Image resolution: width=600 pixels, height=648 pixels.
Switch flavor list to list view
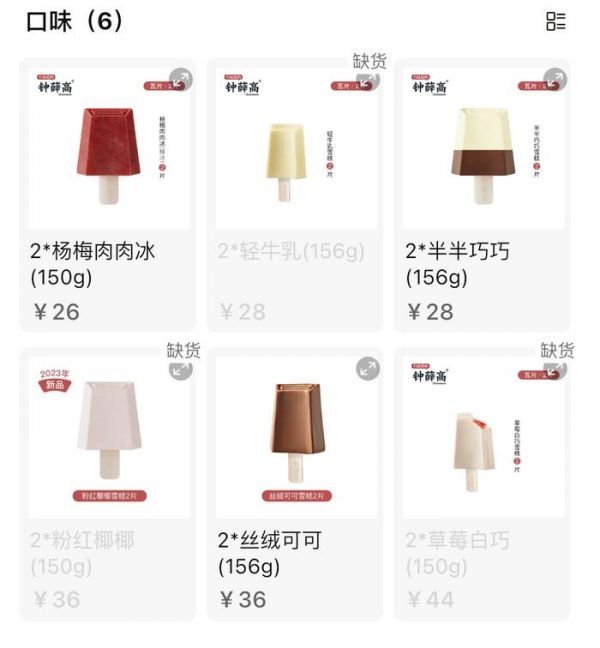[x=556, y=21]
